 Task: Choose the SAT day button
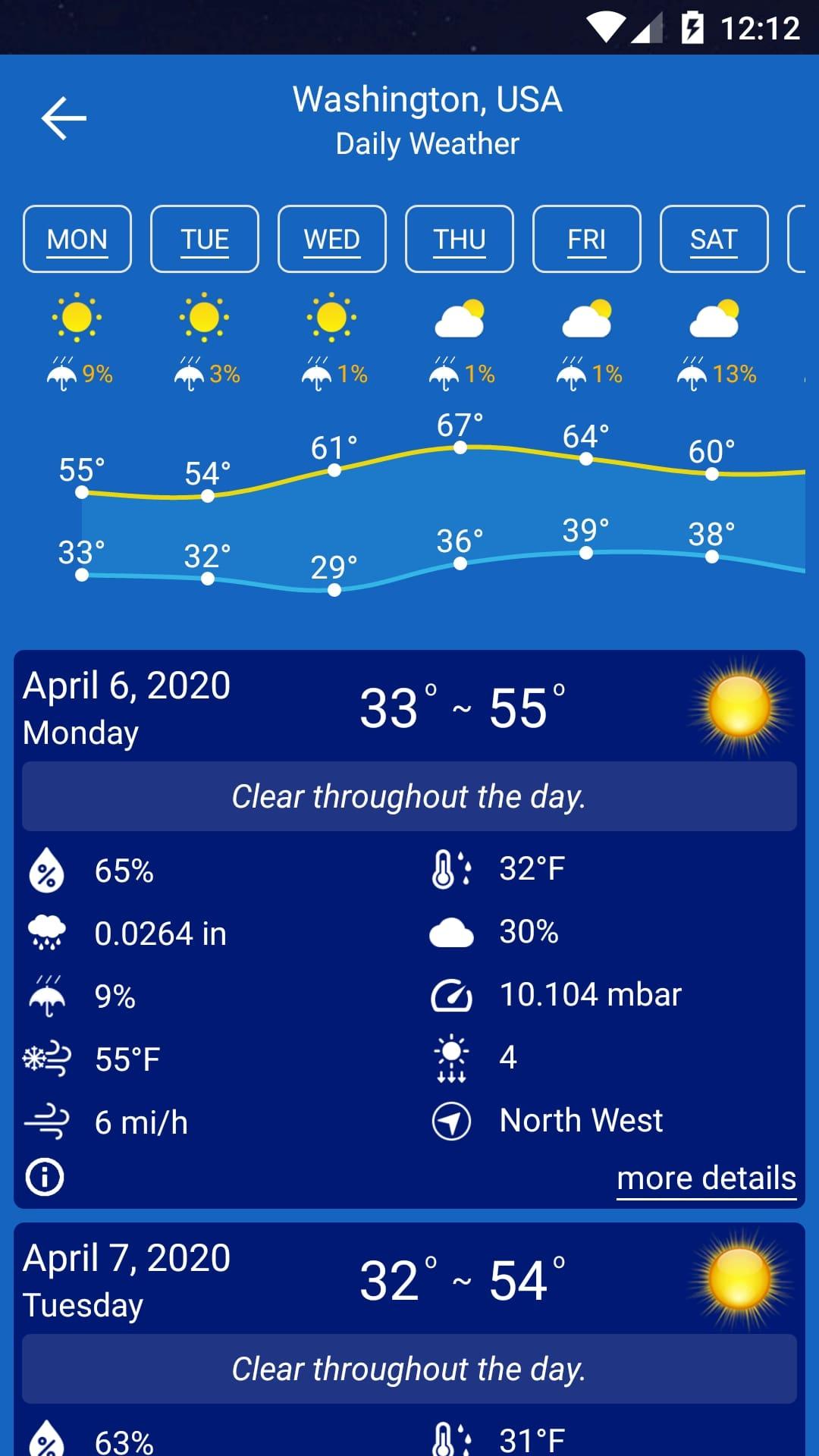coord(714,239)
